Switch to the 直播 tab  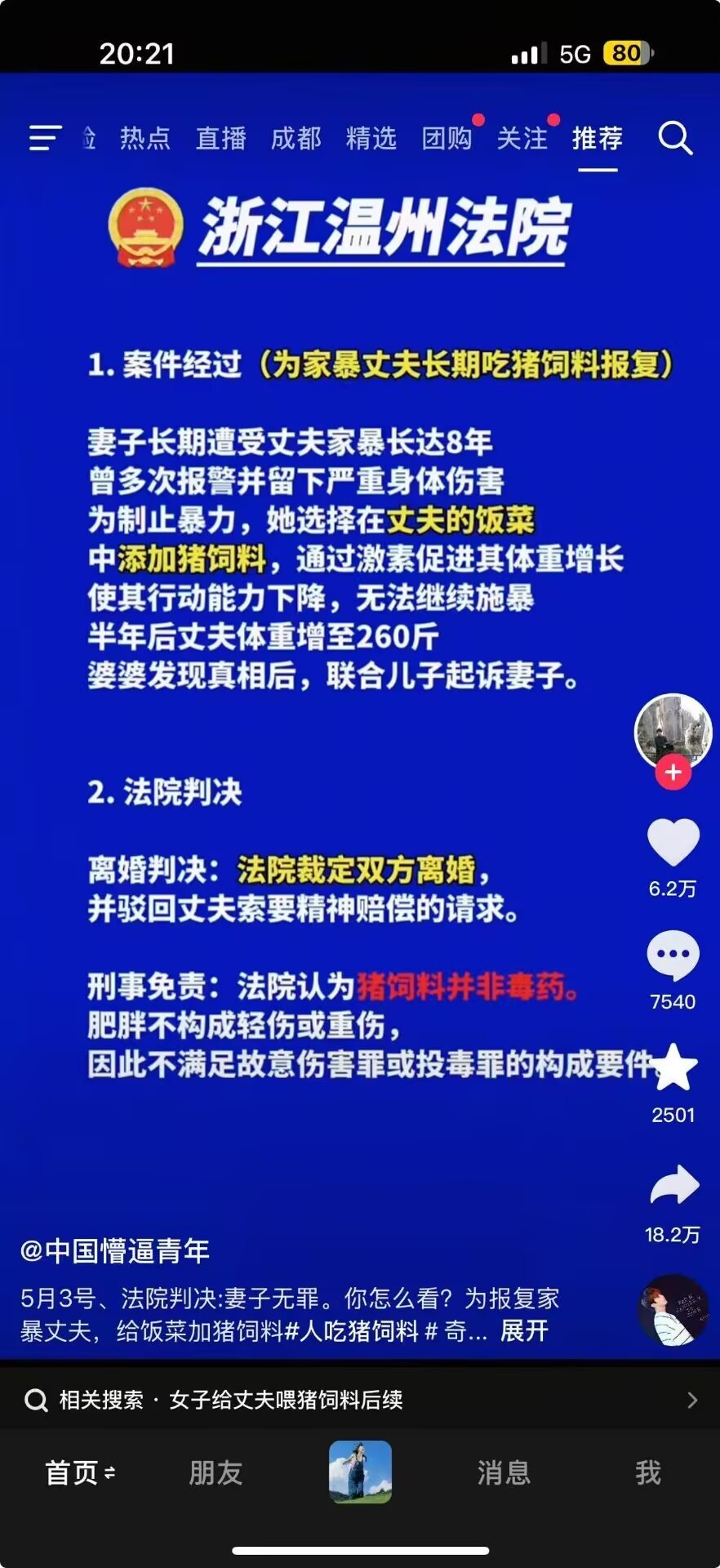click(x=220, y=138)
